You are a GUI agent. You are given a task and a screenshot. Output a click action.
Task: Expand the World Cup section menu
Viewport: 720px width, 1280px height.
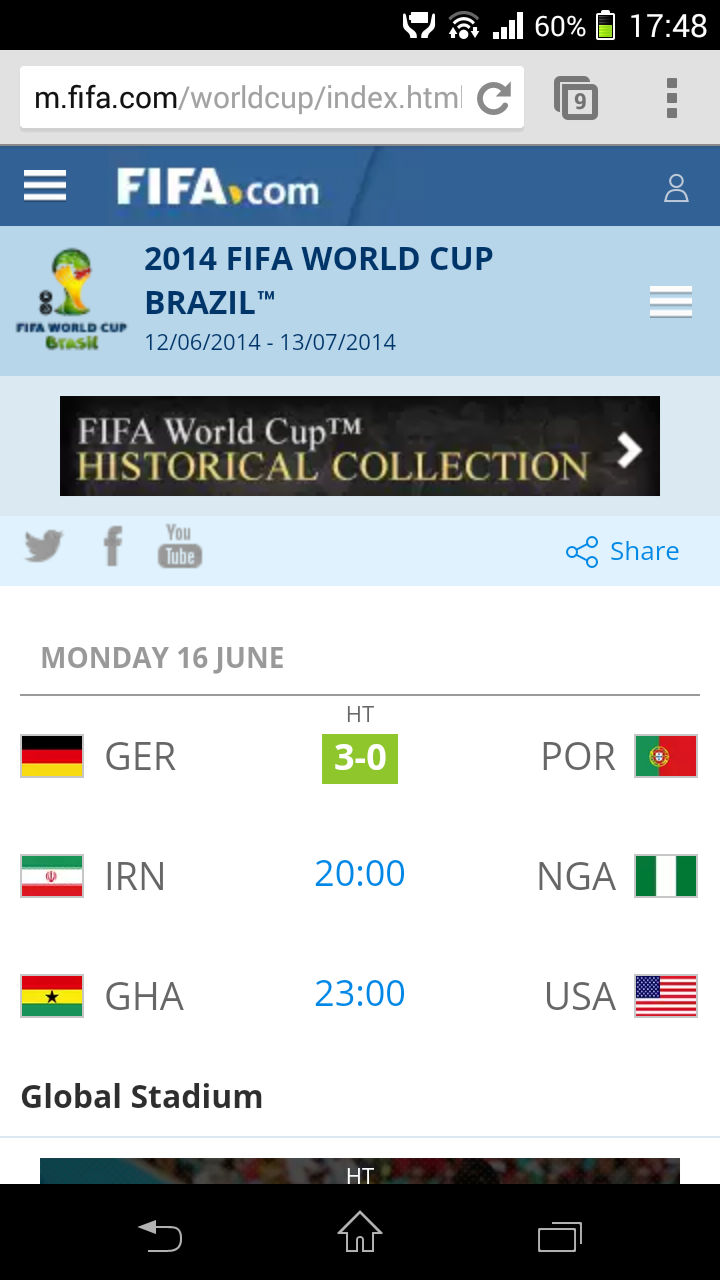(x=670, y=301)
